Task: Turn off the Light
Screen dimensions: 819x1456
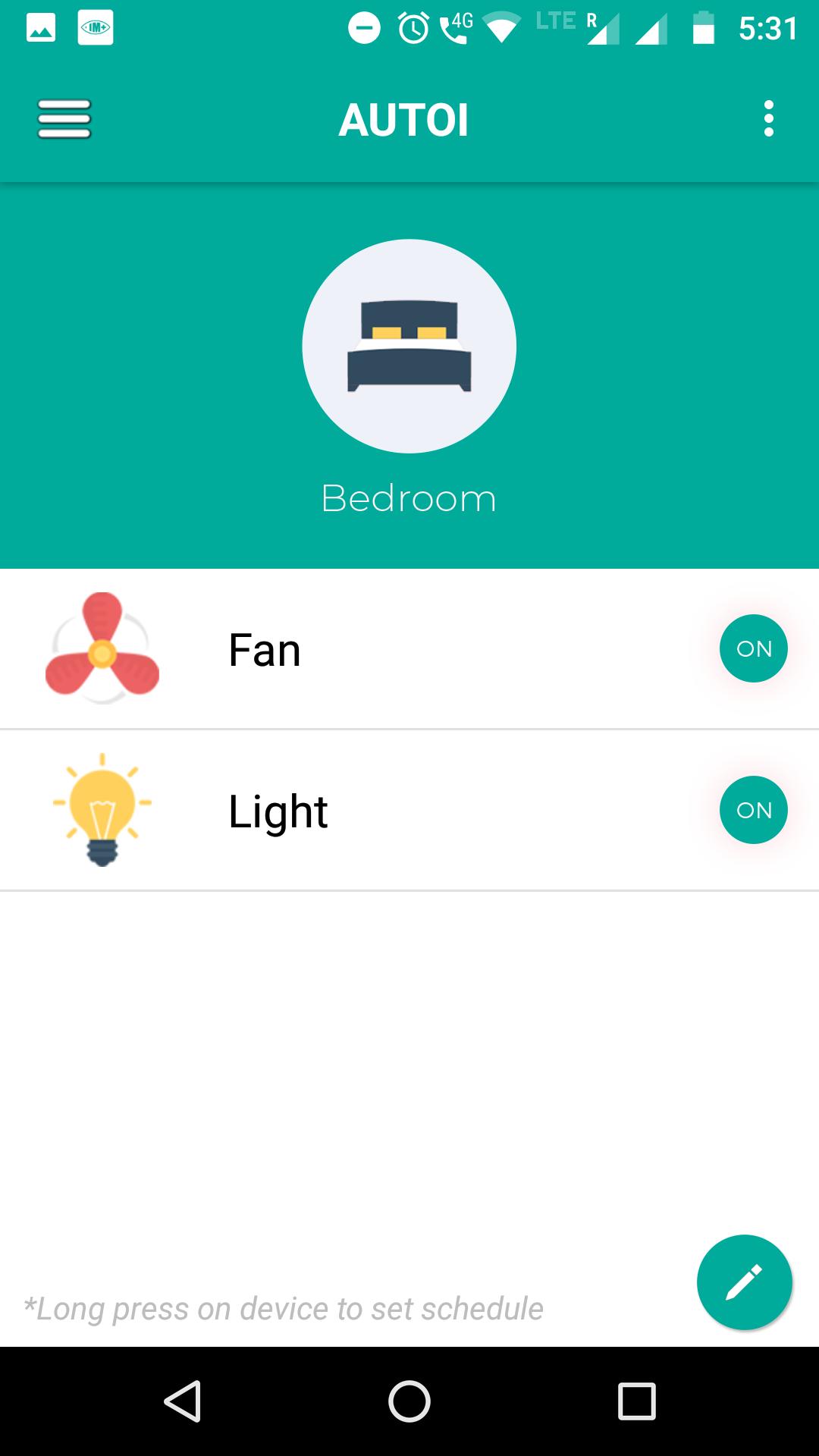Action: (753, 809)
